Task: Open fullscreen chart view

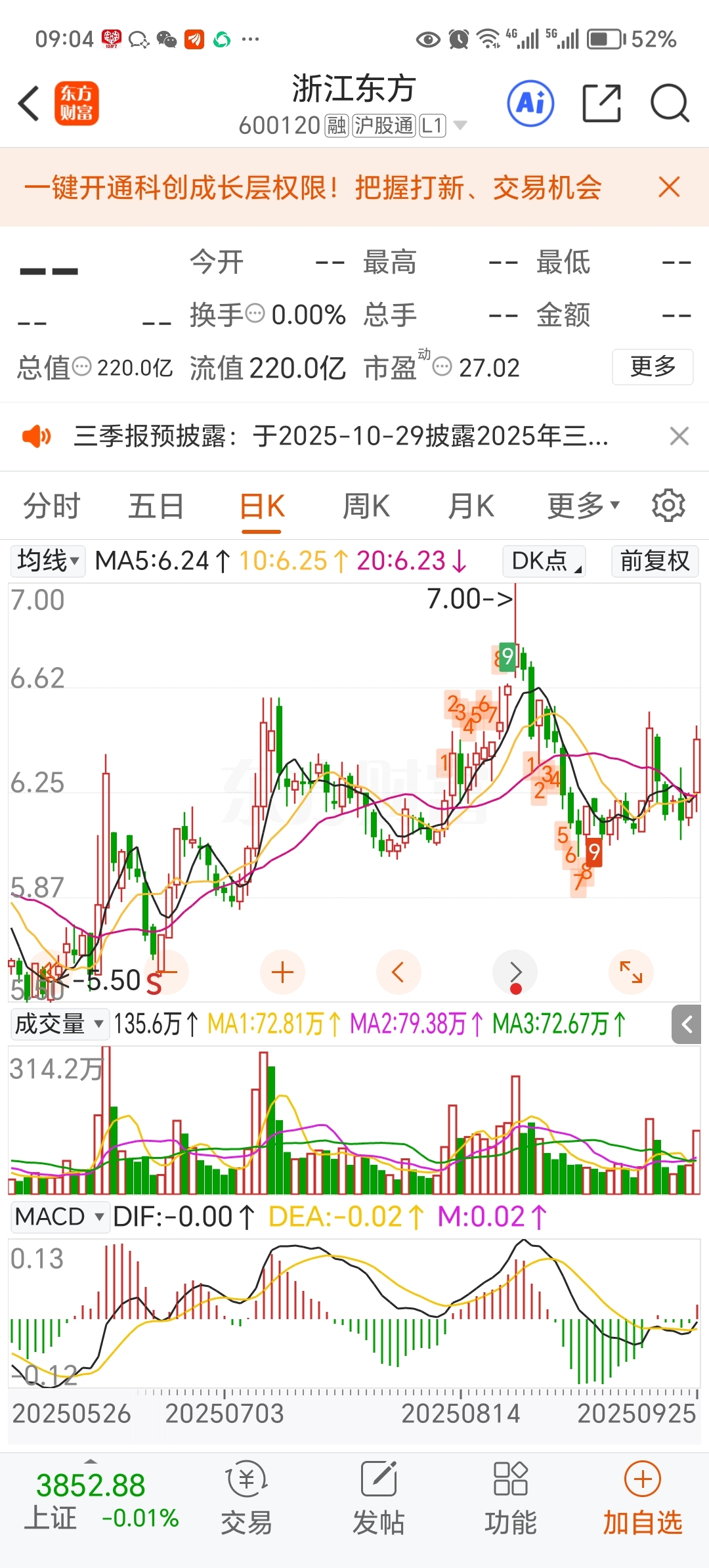Action: tap(630, 973)
